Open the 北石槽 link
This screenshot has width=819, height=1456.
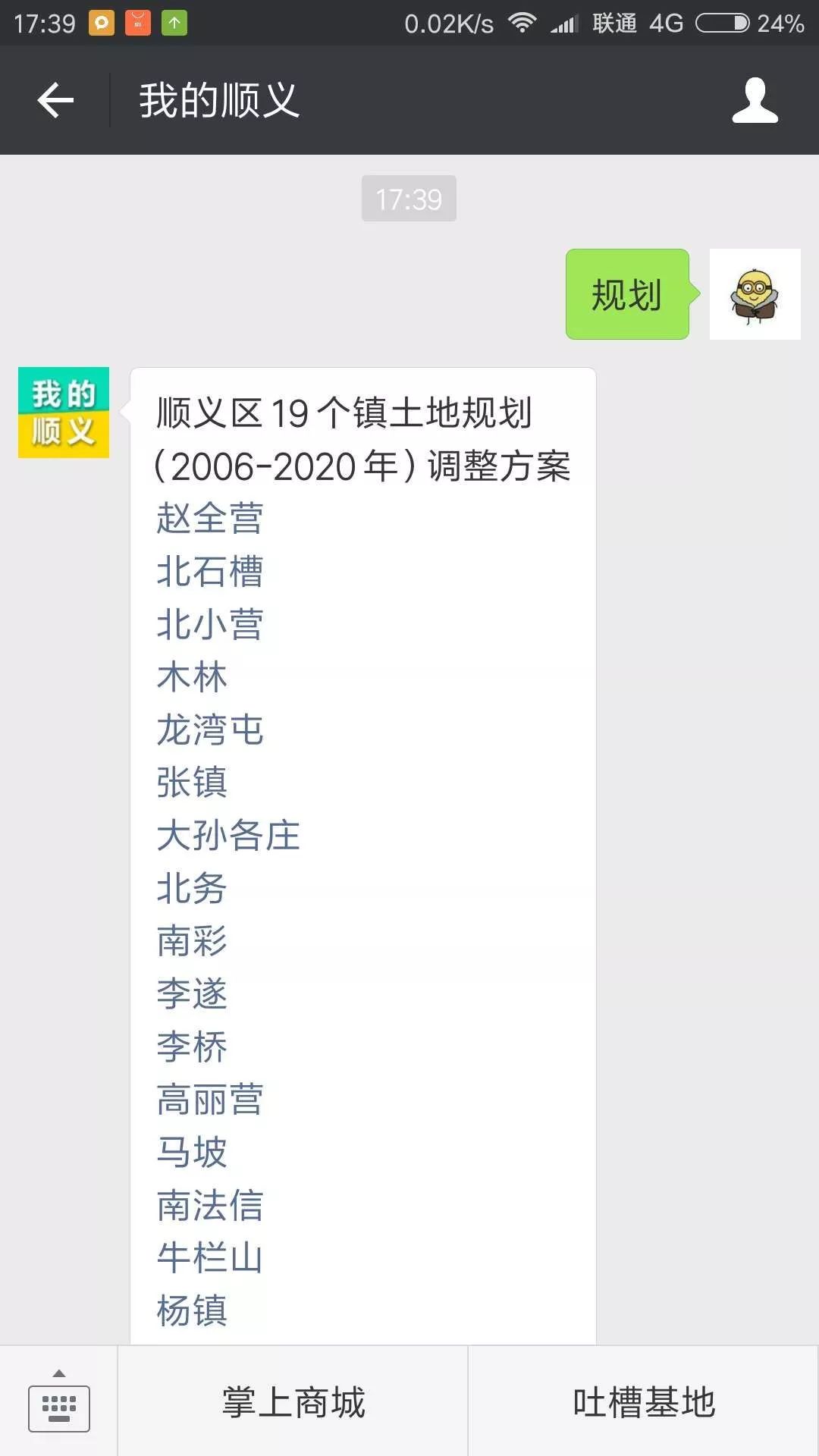tap(209, 572)
